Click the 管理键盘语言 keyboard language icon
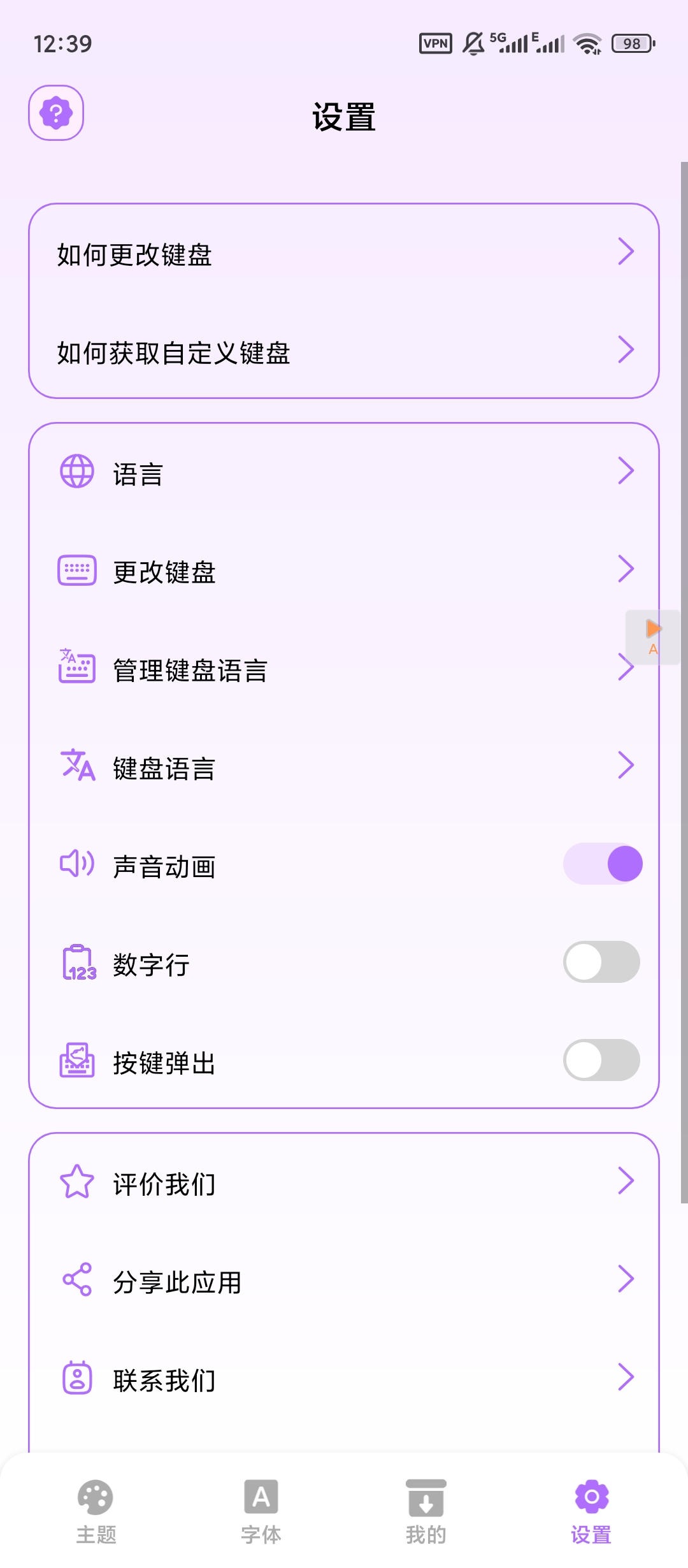The image size is (688, 1568). pos(77,669)
